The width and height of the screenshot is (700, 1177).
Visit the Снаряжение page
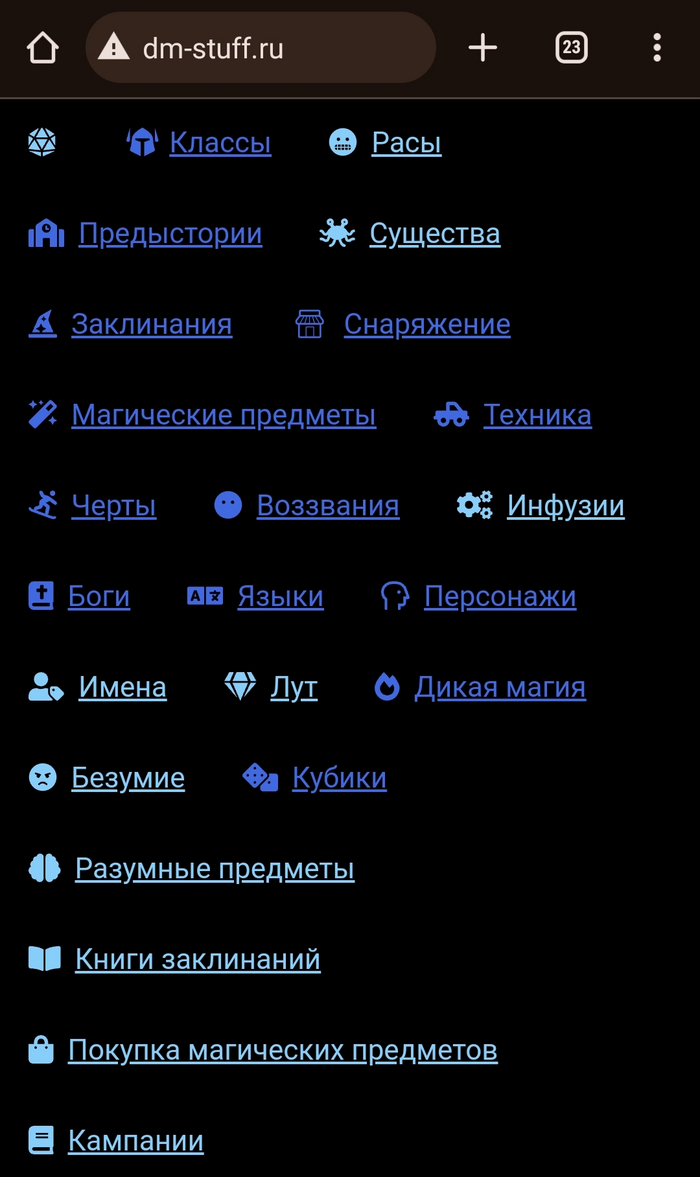427,324
